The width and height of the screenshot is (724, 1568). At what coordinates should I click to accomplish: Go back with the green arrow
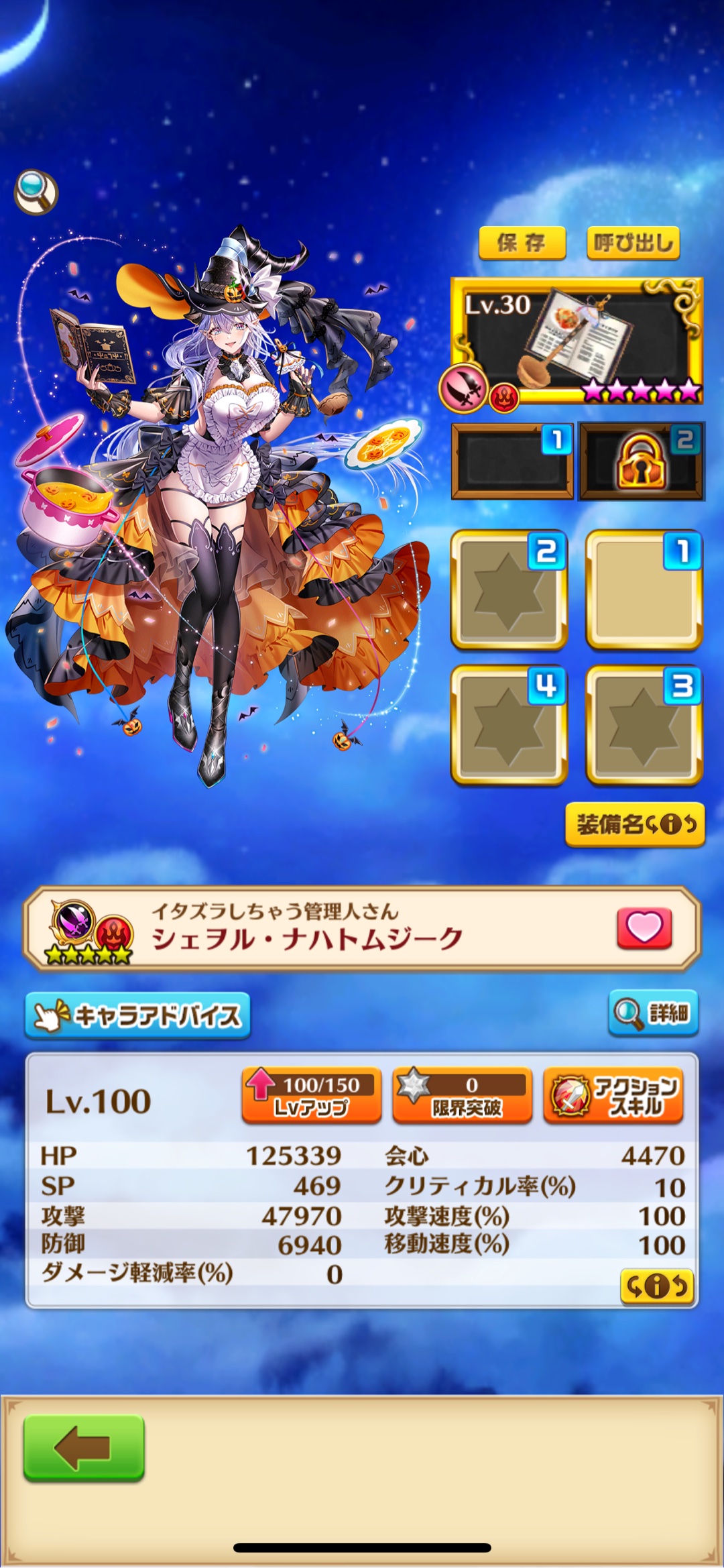[x=84, y=1447]
